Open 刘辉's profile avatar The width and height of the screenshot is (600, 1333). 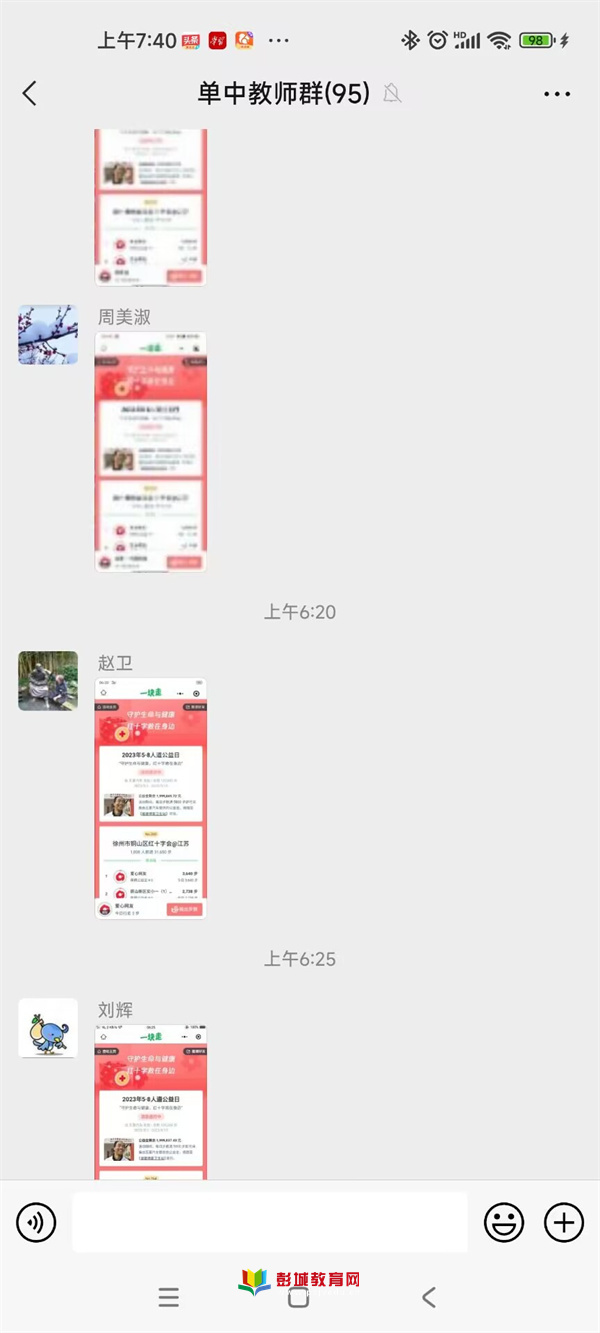(x=48, y=1028)
